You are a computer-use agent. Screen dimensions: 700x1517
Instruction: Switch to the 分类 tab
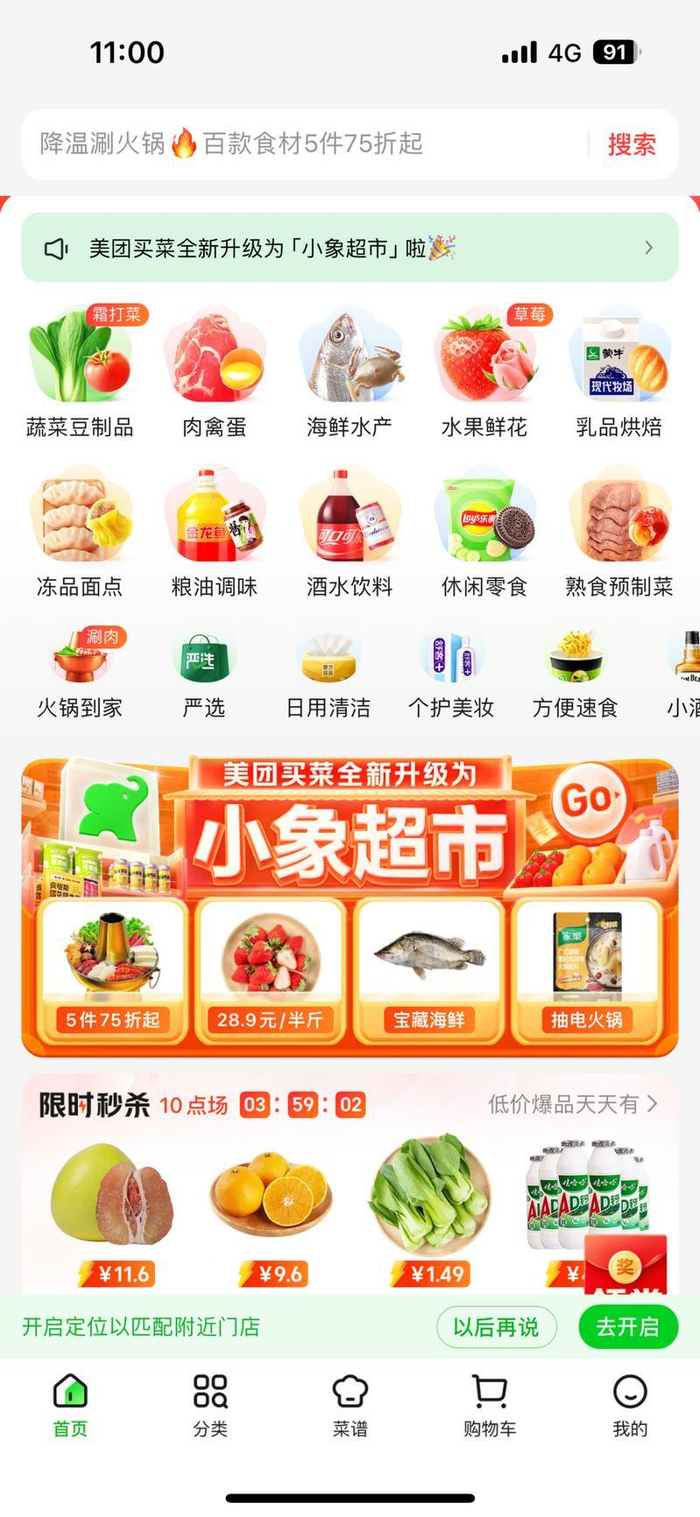210,1405
